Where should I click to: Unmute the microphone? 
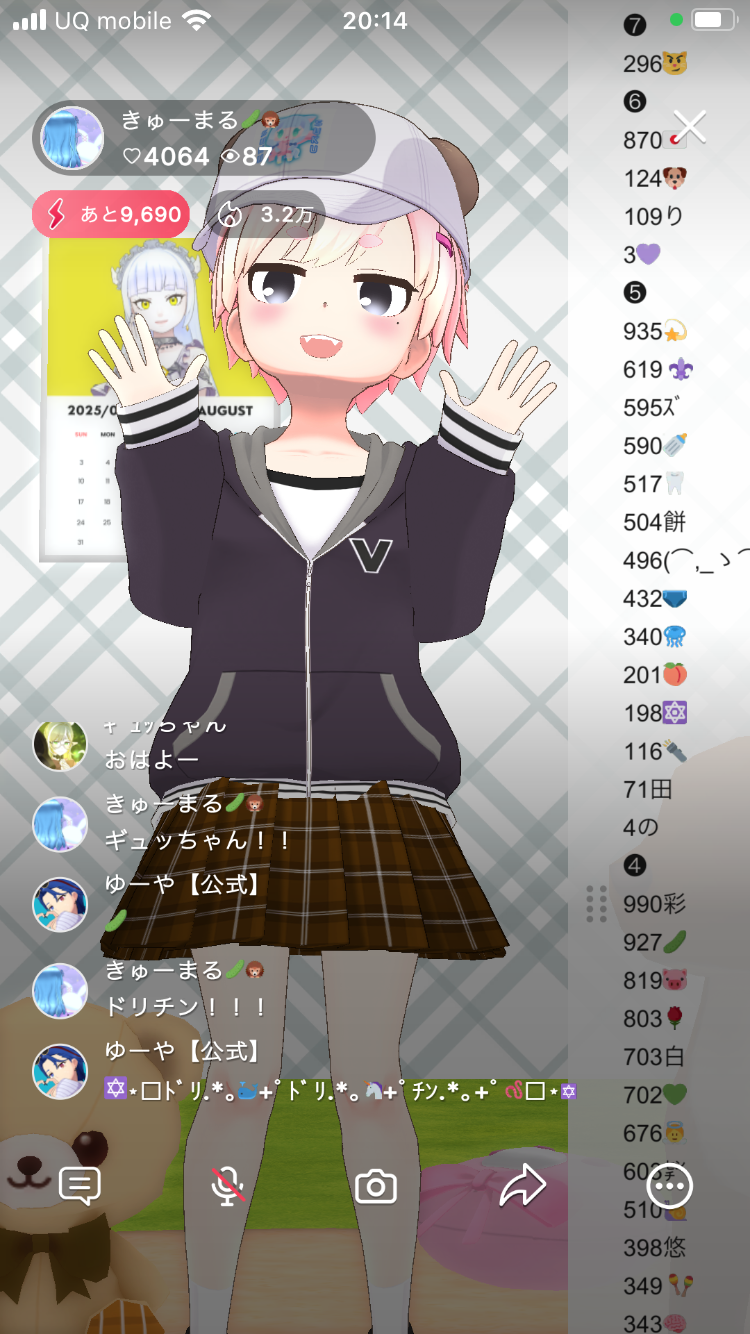228,1186
